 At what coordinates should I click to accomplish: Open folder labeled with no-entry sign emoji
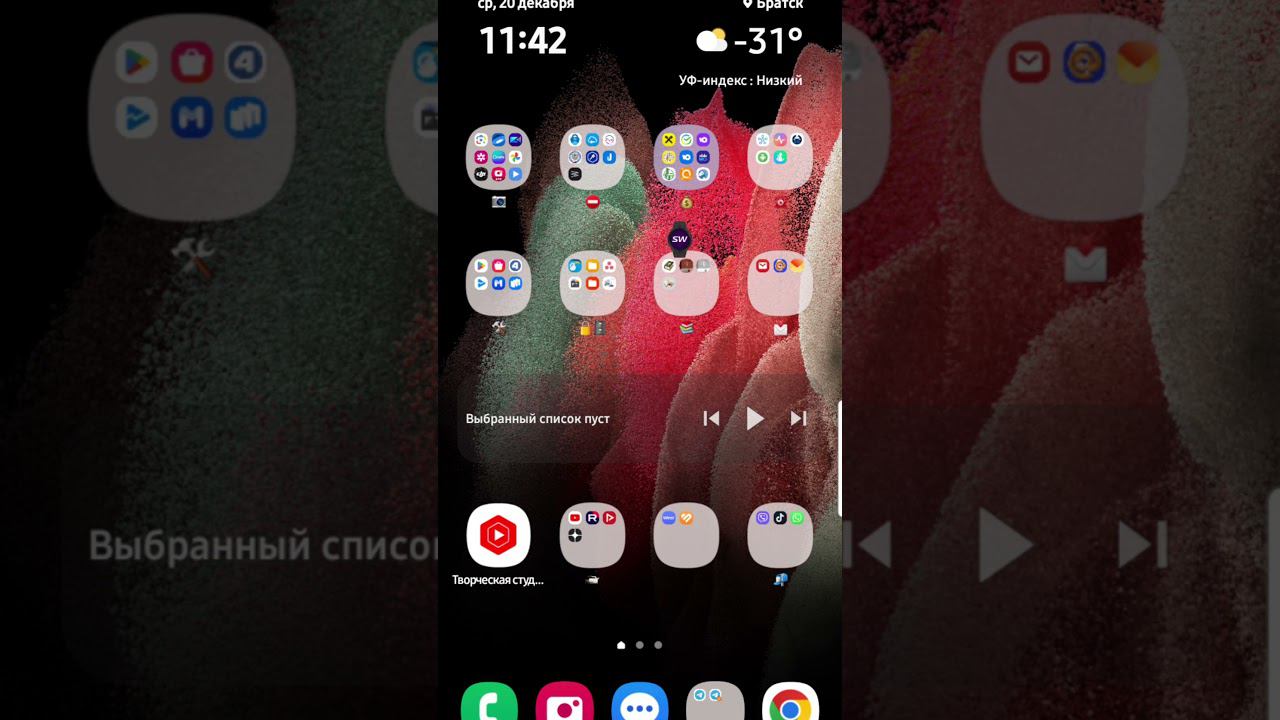(592, 157)
